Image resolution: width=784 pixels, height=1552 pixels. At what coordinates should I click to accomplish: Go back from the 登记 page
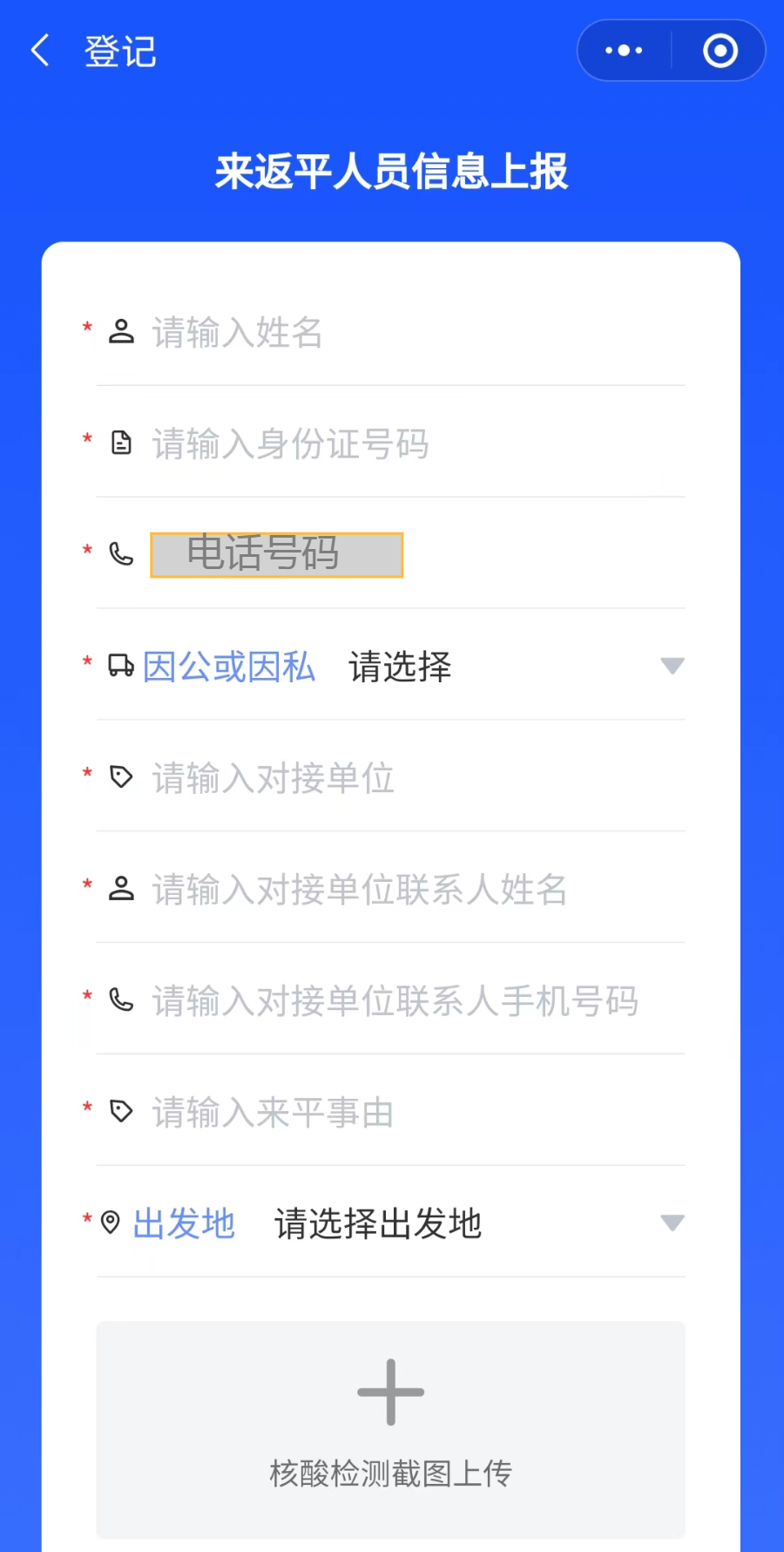click(x=40, y=51)
